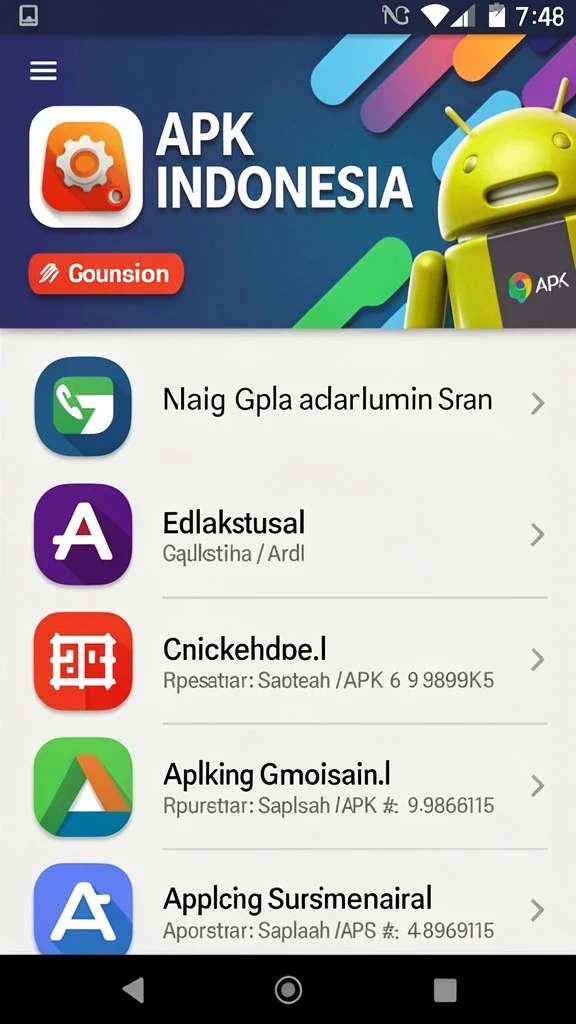This screenshot has width=576, height=1024.
Task: Open the Maig Gpla adarlumin Sran row
Action: (288, 405)
